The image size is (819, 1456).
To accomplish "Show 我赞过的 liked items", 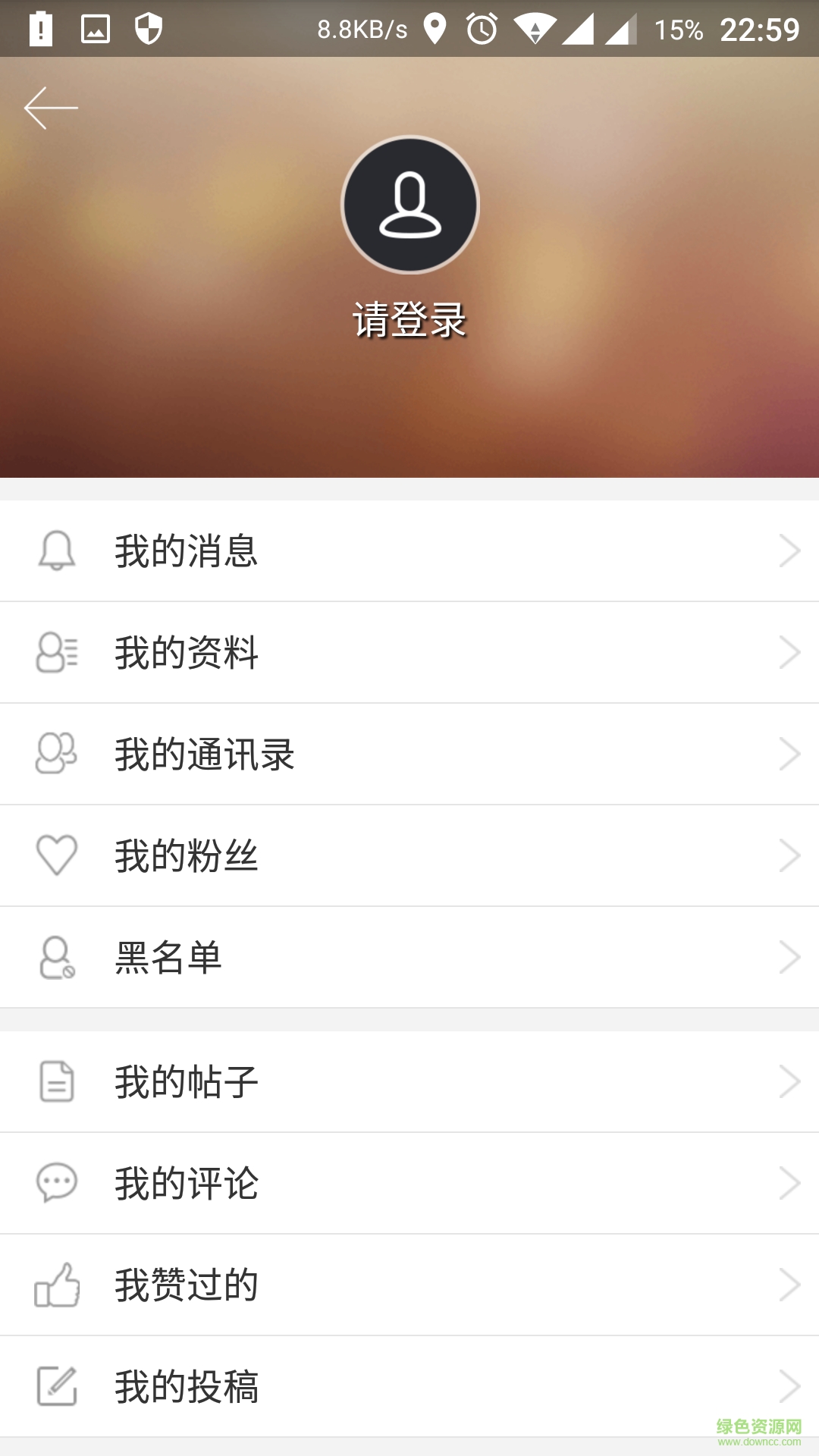I will point(409,1285).
